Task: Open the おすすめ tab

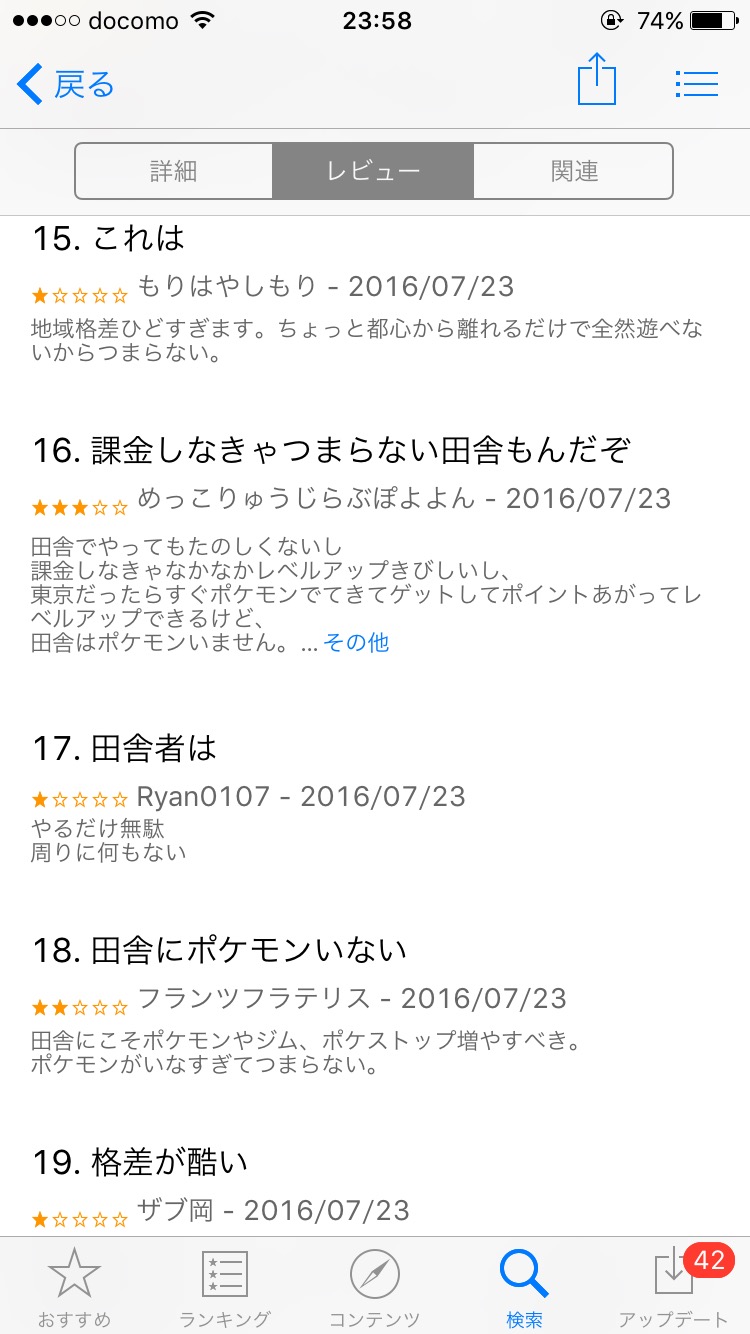Action: pyautogui.click(x=75, y=1286)
